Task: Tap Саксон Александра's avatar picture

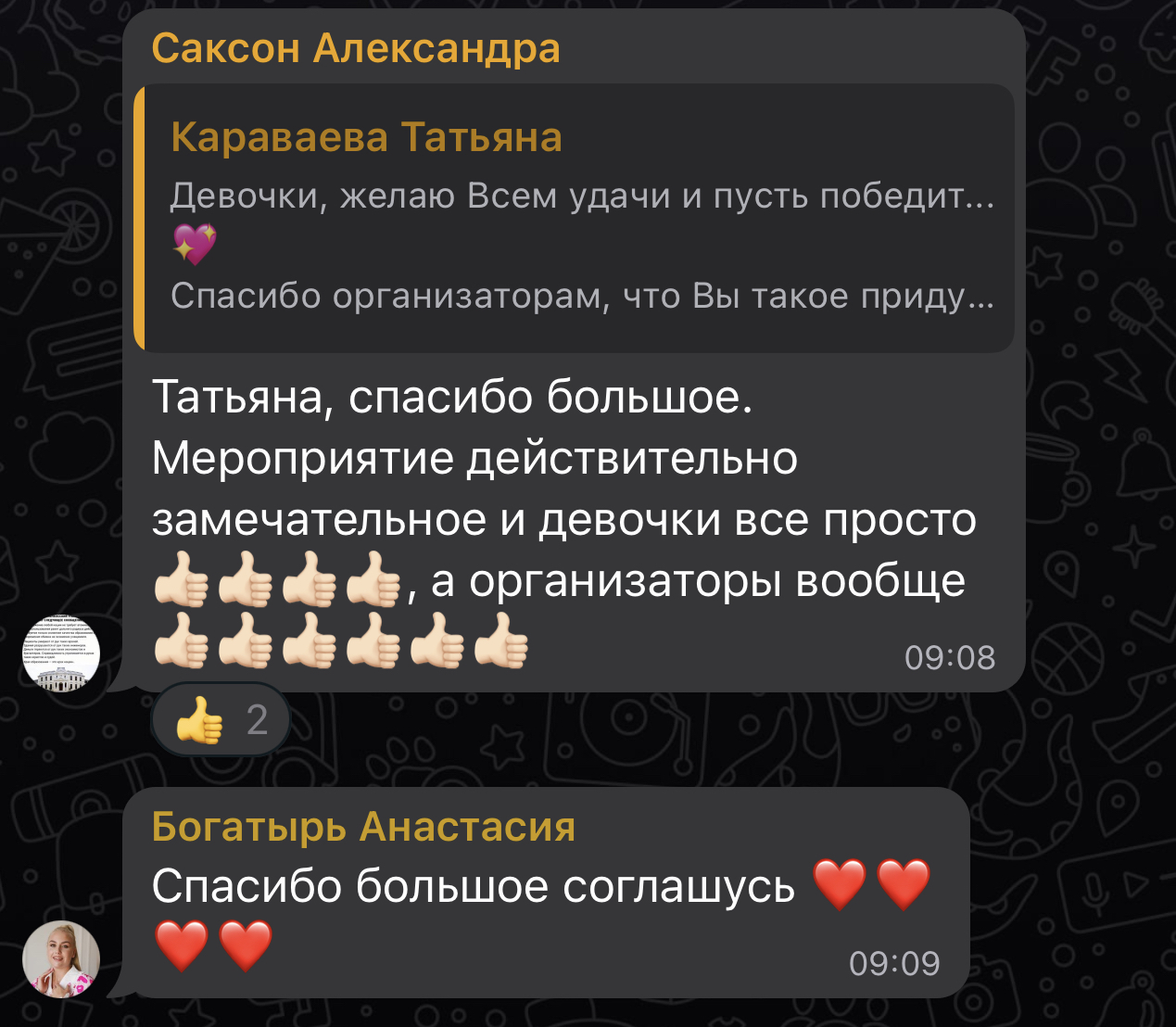Action: (x=61, y=652)
